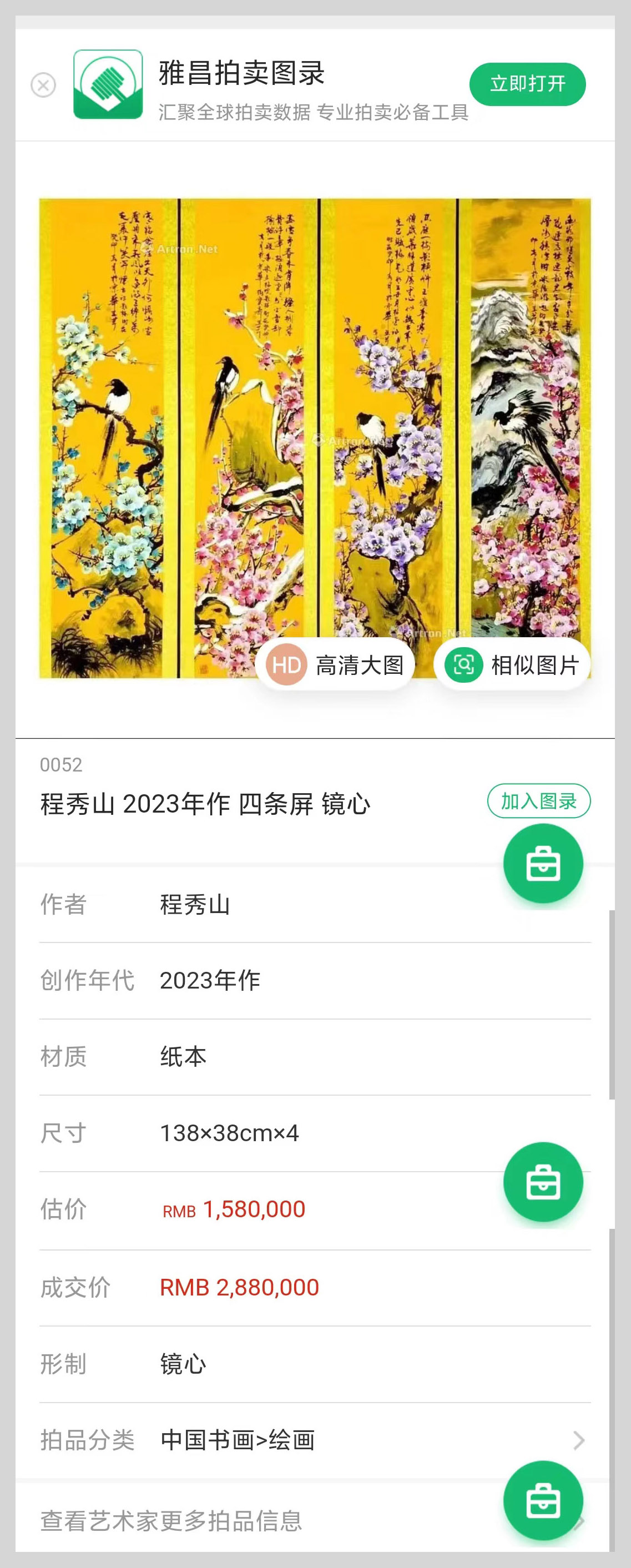Add this lot with 加入图录
631x1568 pixels.
pos(538,801)
